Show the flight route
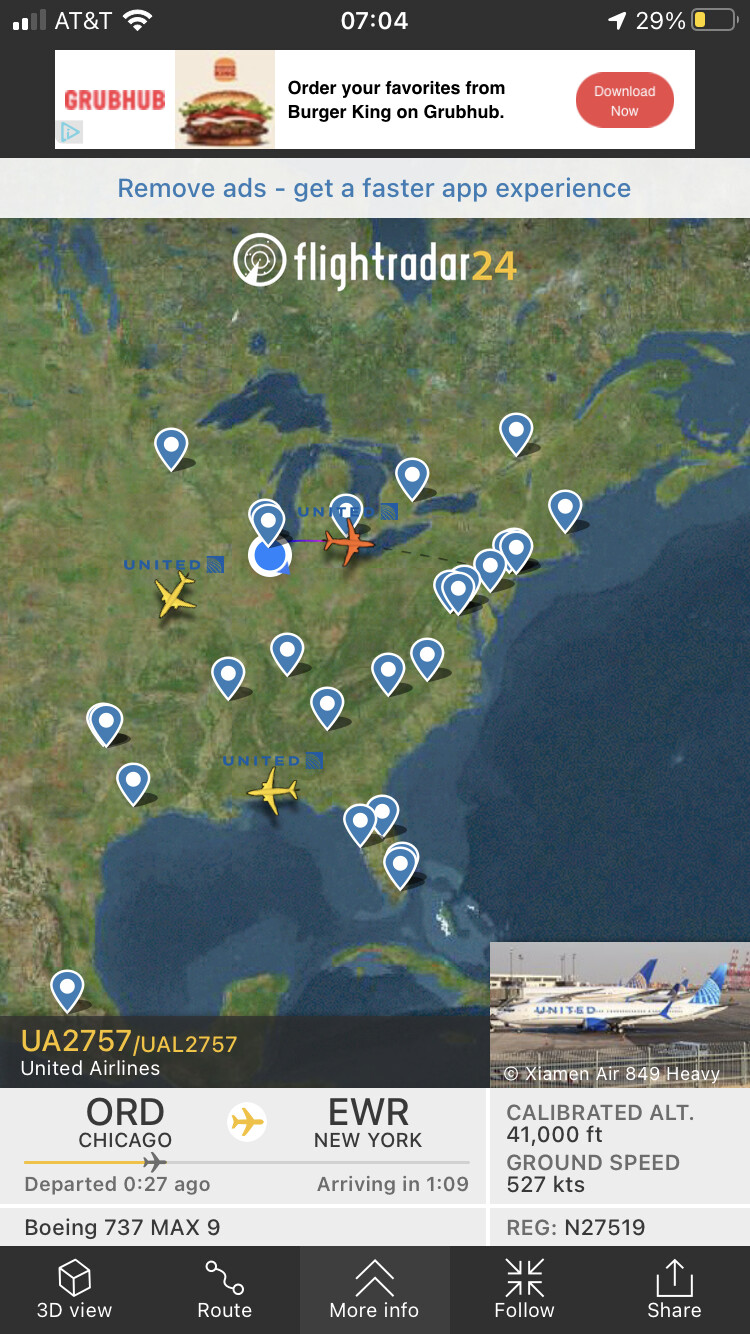Screen dimensions: 750x1334 (x=225, y=1290)
